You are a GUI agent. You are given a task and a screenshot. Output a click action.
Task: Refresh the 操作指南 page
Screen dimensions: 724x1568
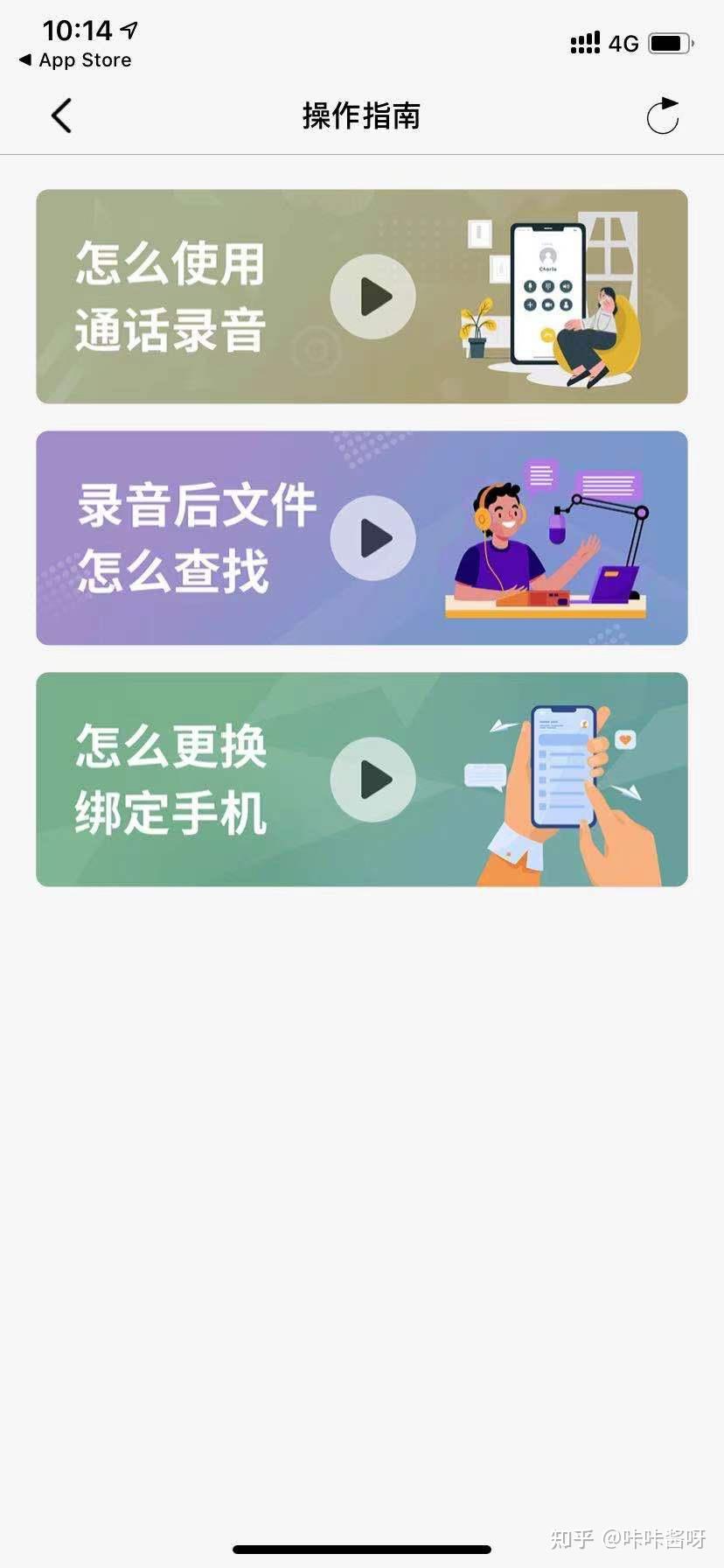coord(662,116)
